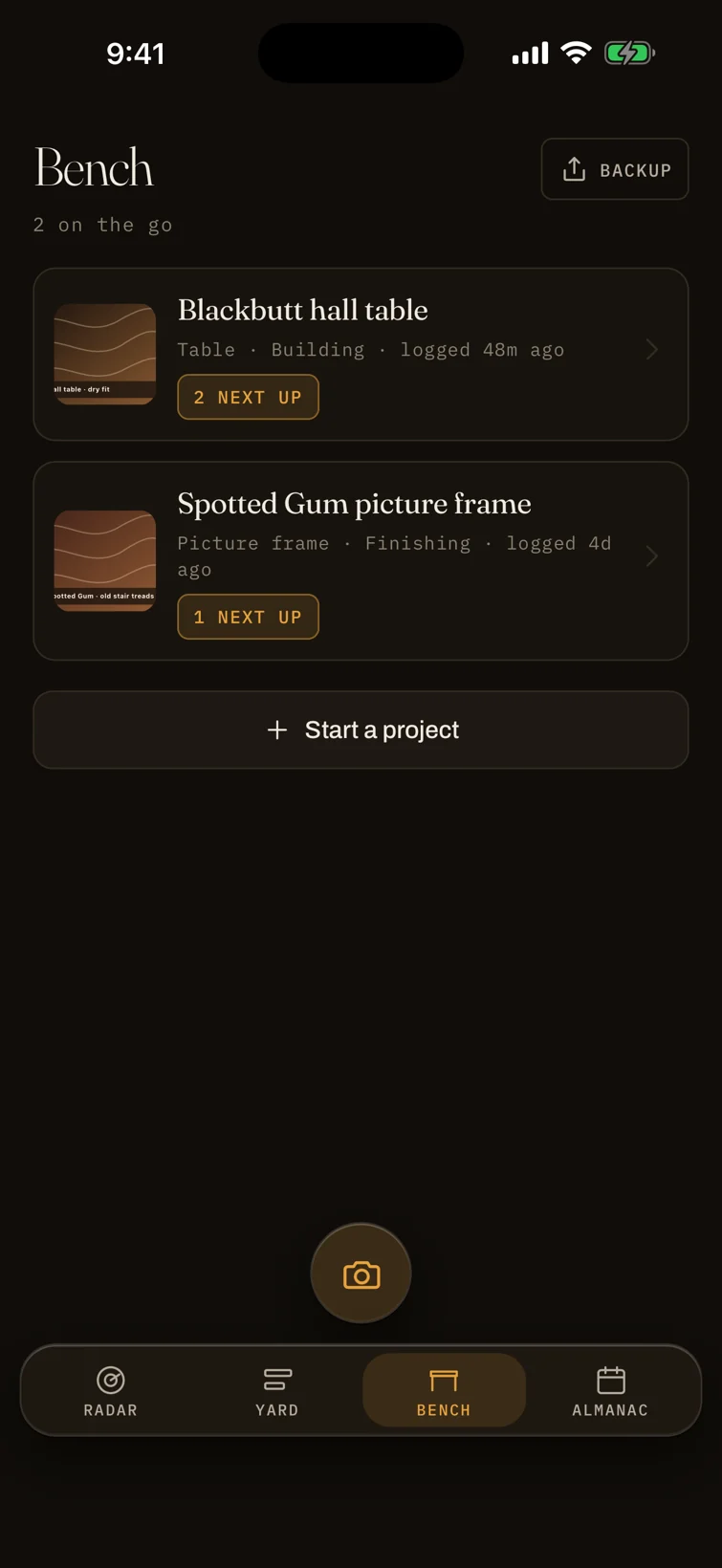Open the camera capture button
This screenshot has height=1568, width=722.
tap(361, 1274)
